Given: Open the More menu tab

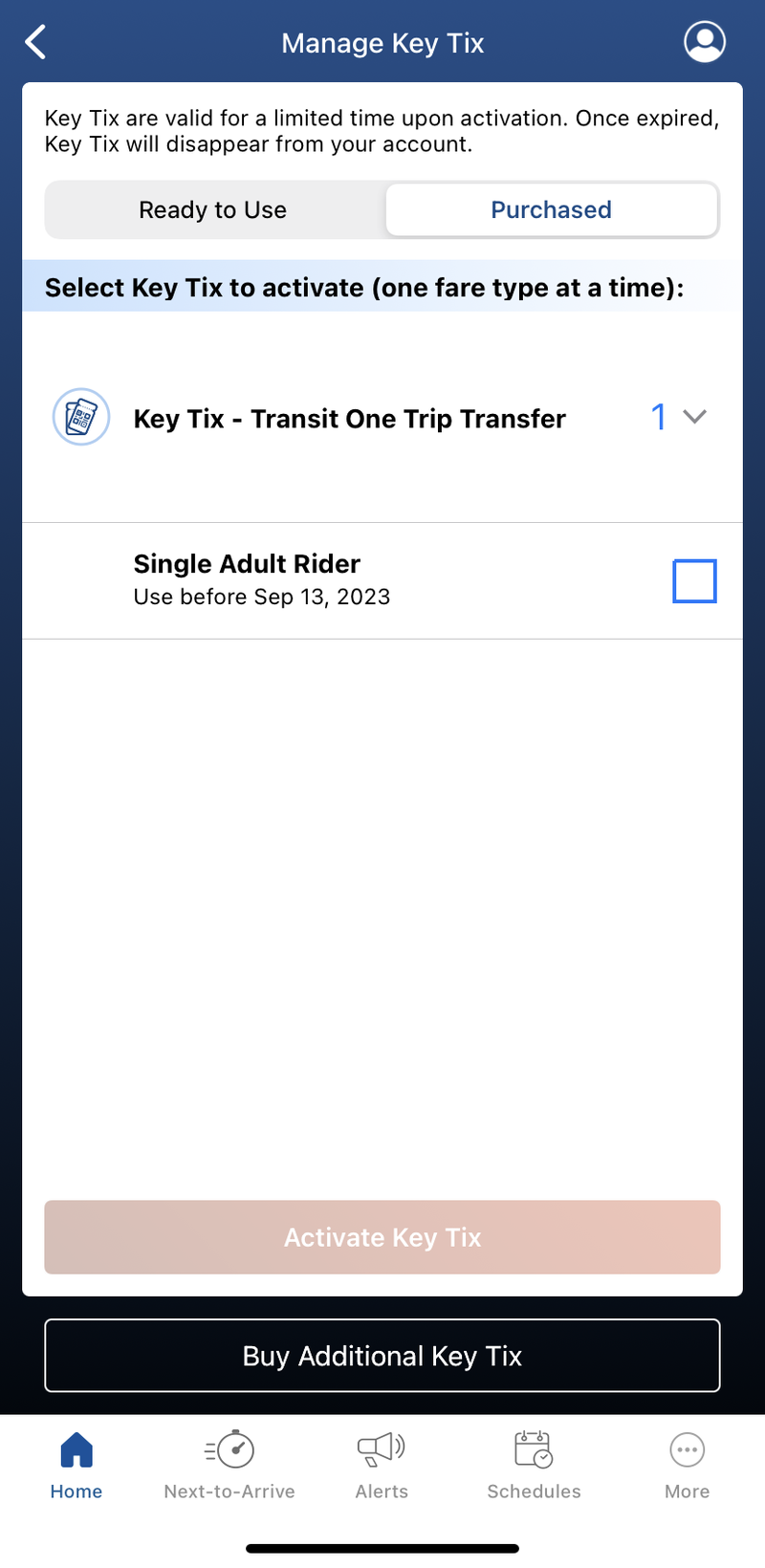Looking at the screenshot, I should 687,1465.
